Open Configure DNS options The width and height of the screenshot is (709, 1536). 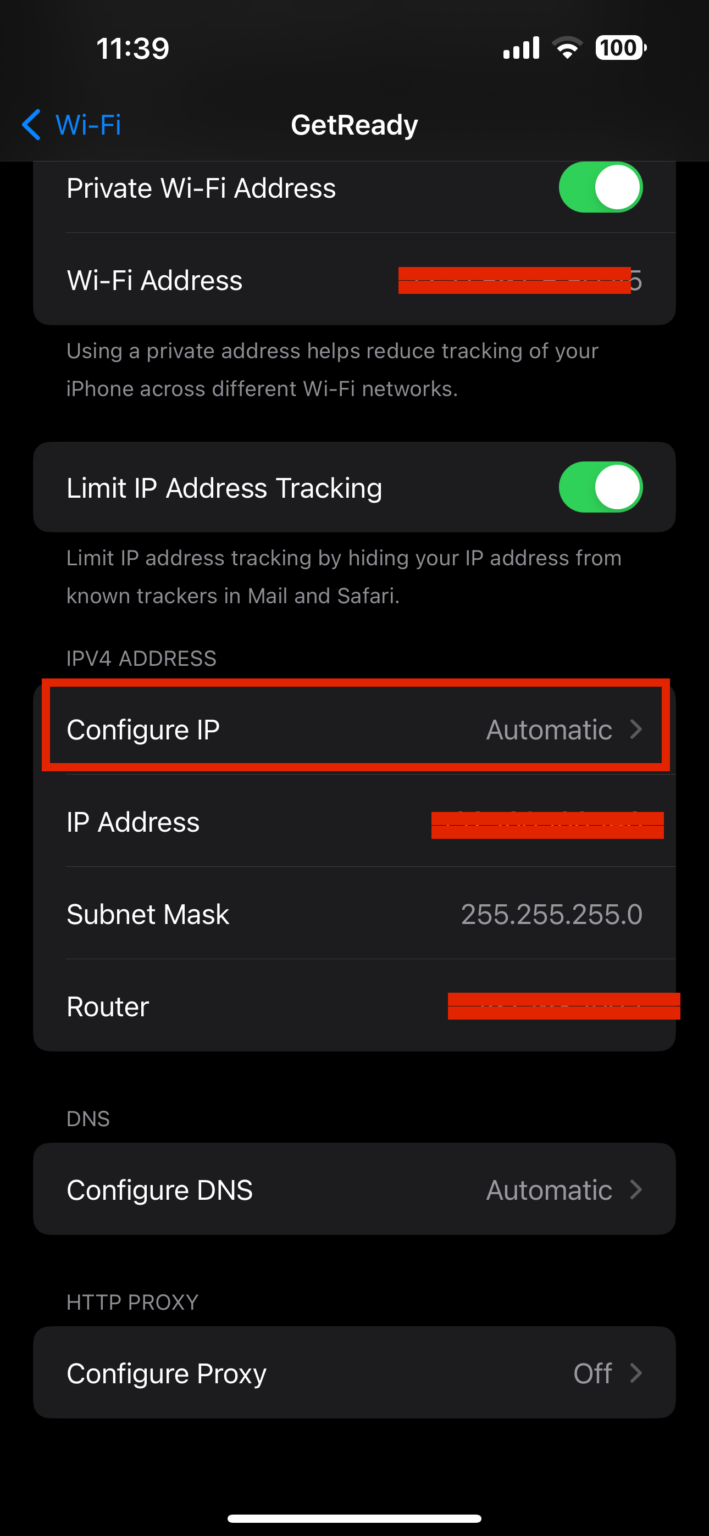point(354,1190)
